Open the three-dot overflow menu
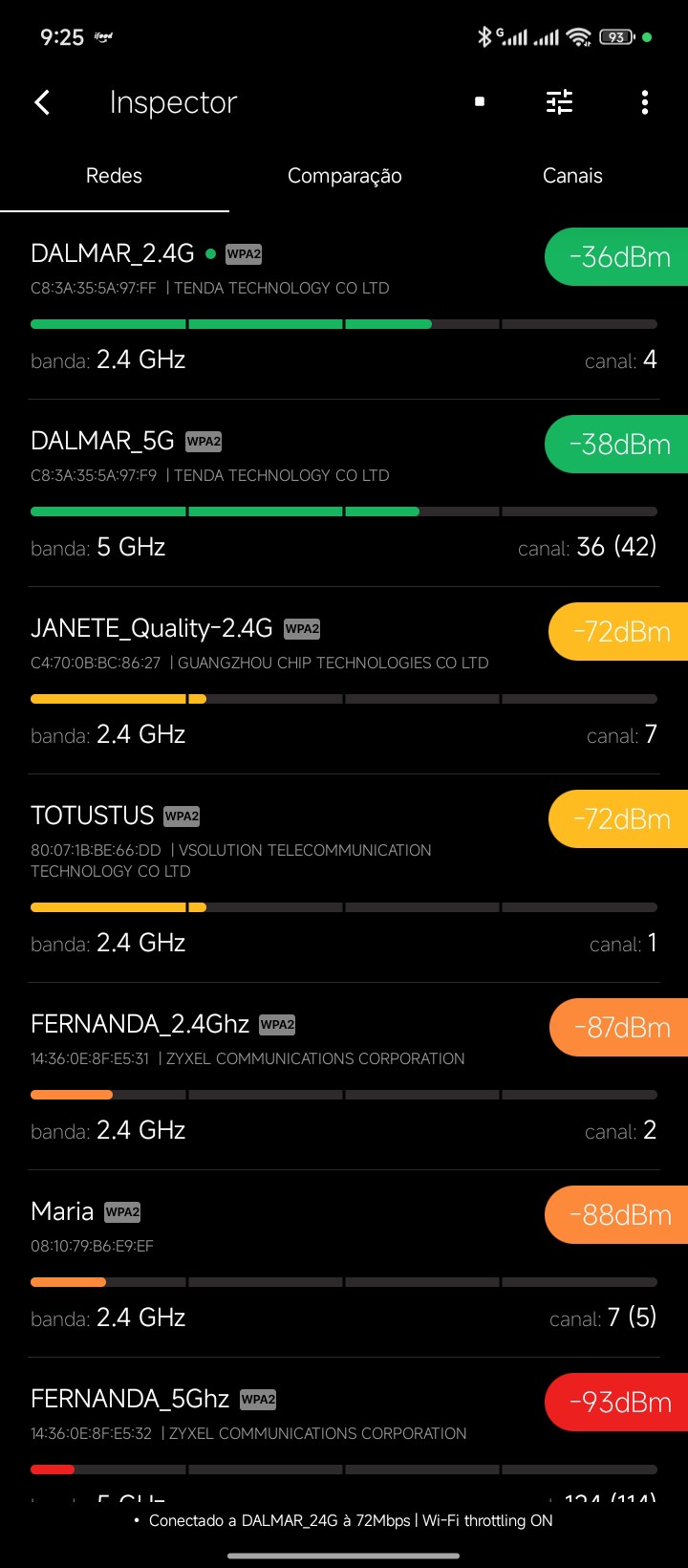This screenshot has width=688, height=1568. (x=645, y=102)
